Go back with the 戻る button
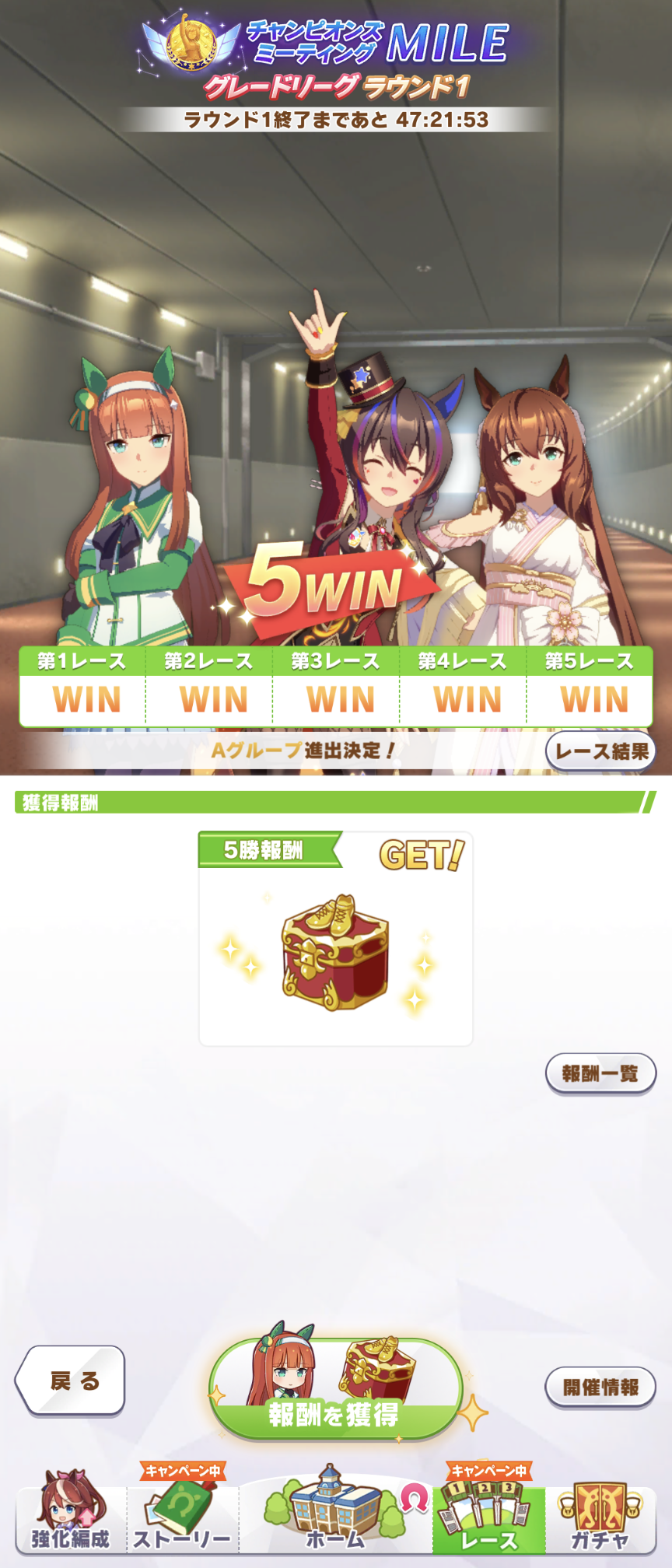This screenshot has width=672, height=1568. pos(71,1381)
